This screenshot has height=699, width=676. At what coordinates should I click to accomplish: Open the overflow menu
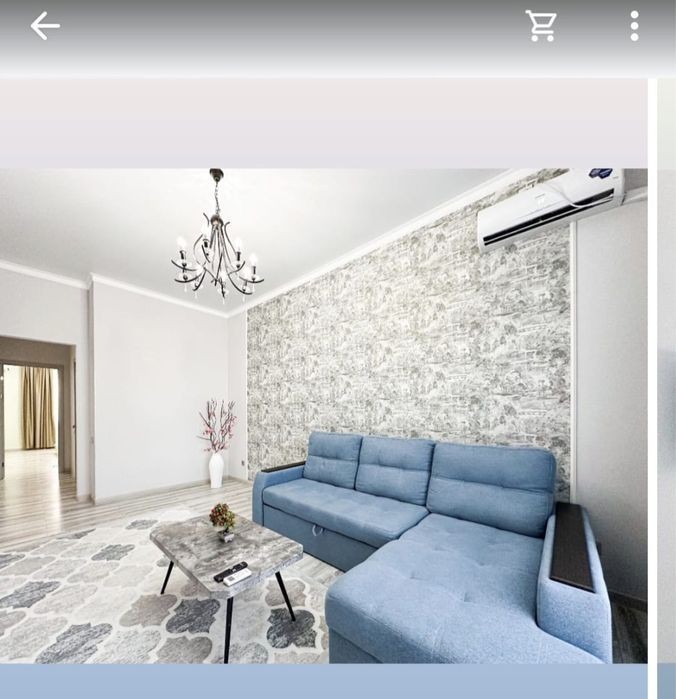[x=634, y=27]
